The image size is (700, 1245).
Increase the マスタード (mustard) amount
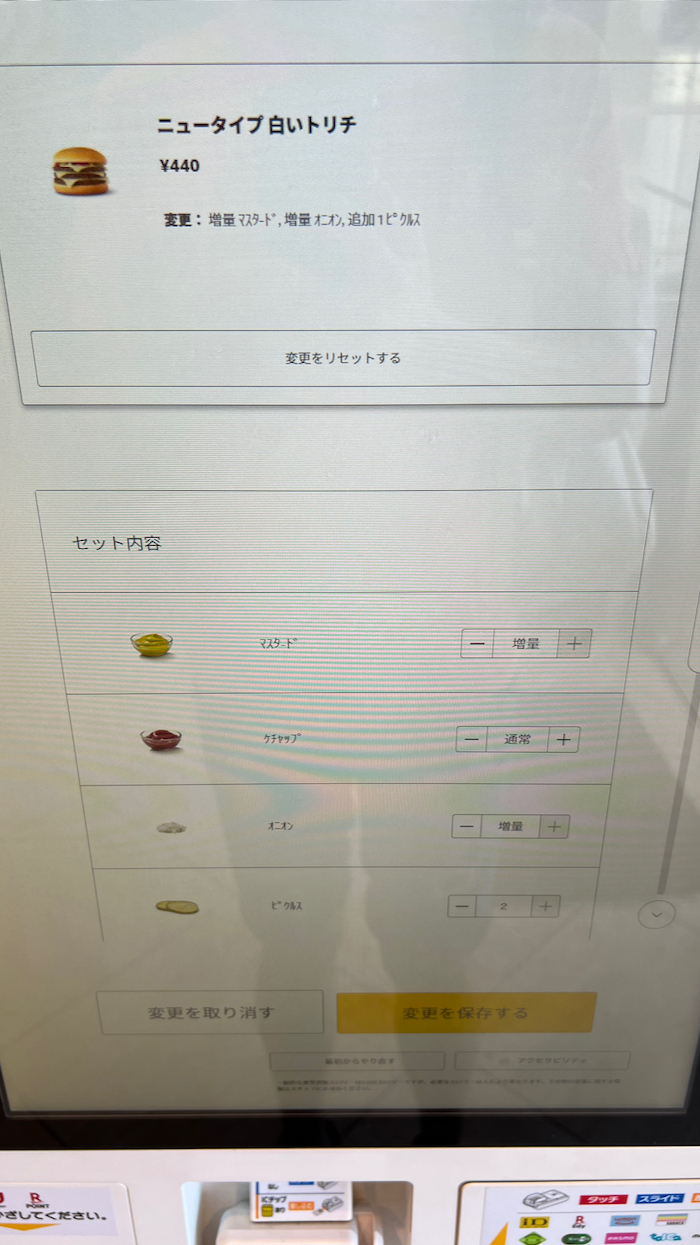(574, 644)
